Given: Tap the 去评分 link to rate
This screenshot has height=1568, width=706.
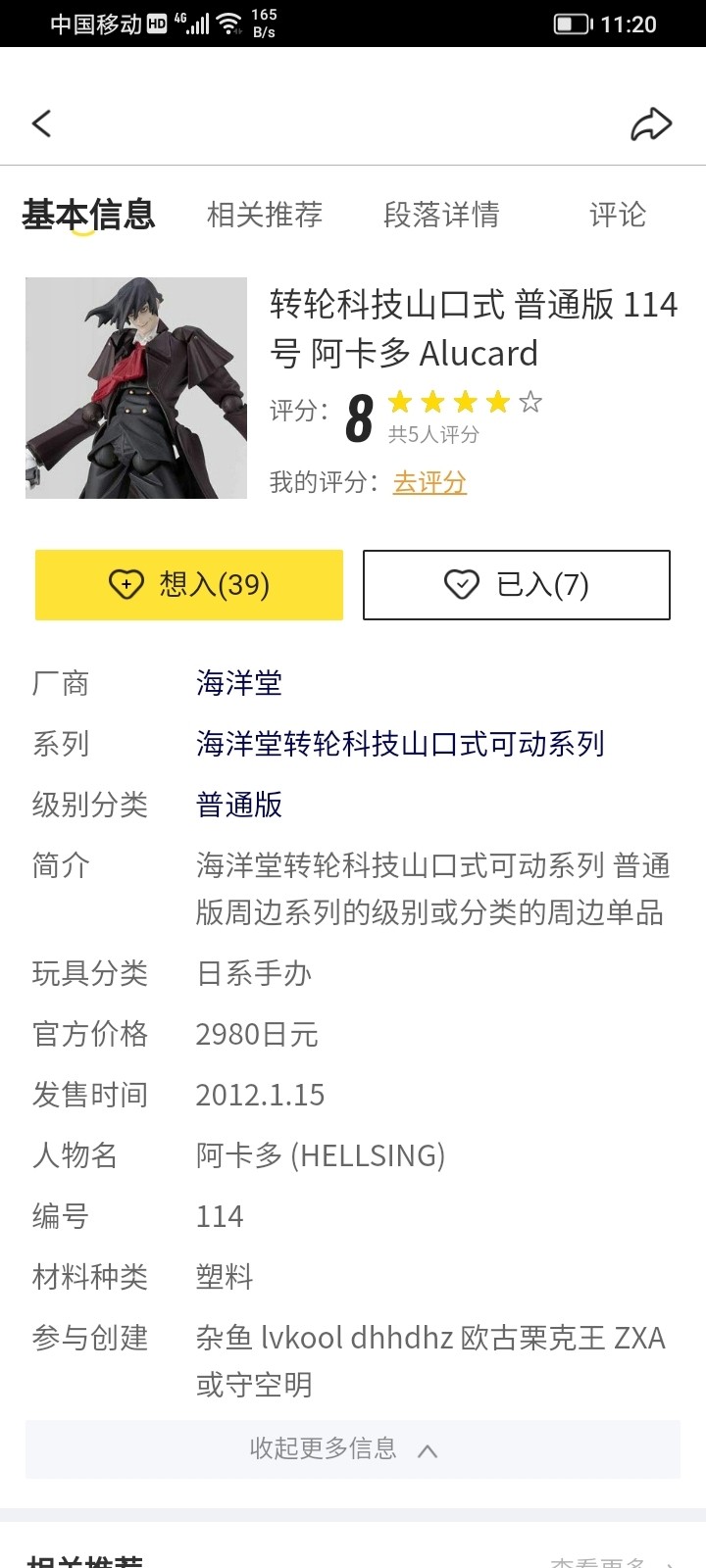Looking at the screenshot, I should [429, 482].
